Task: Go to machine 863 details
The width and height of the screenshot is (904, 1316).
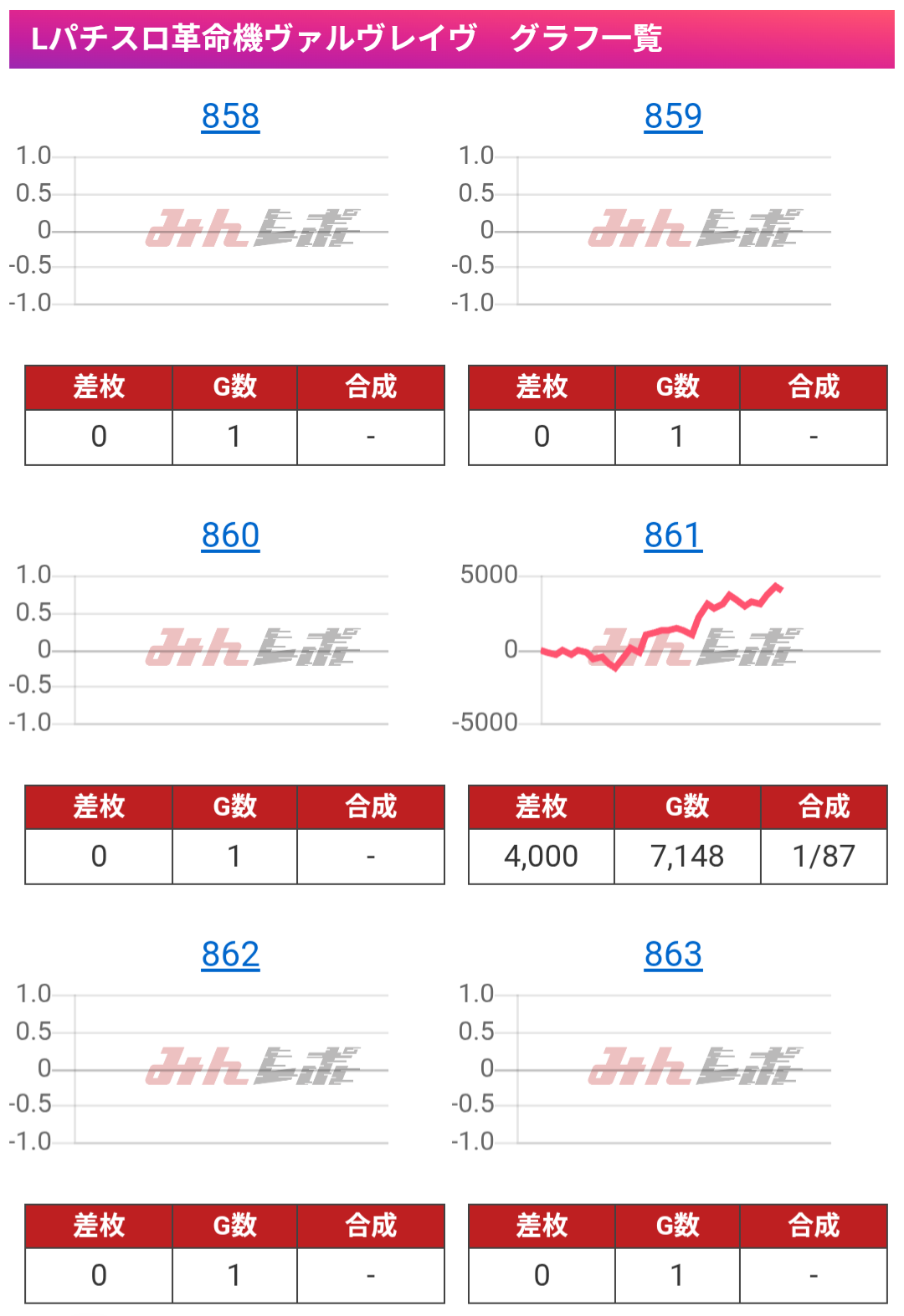Action: pyautogui.click(x=673, y=955)
